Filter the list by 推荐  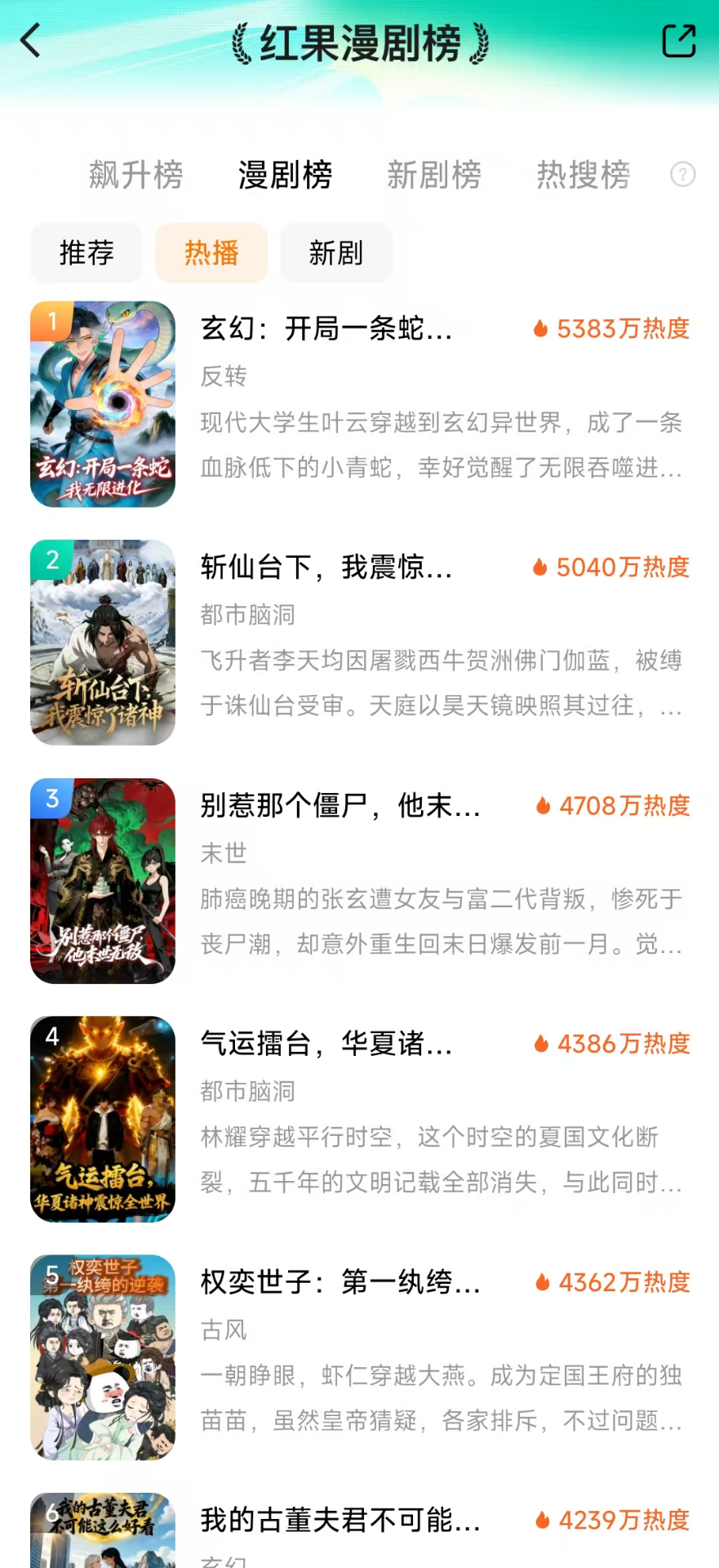click(x=87, y=253)
